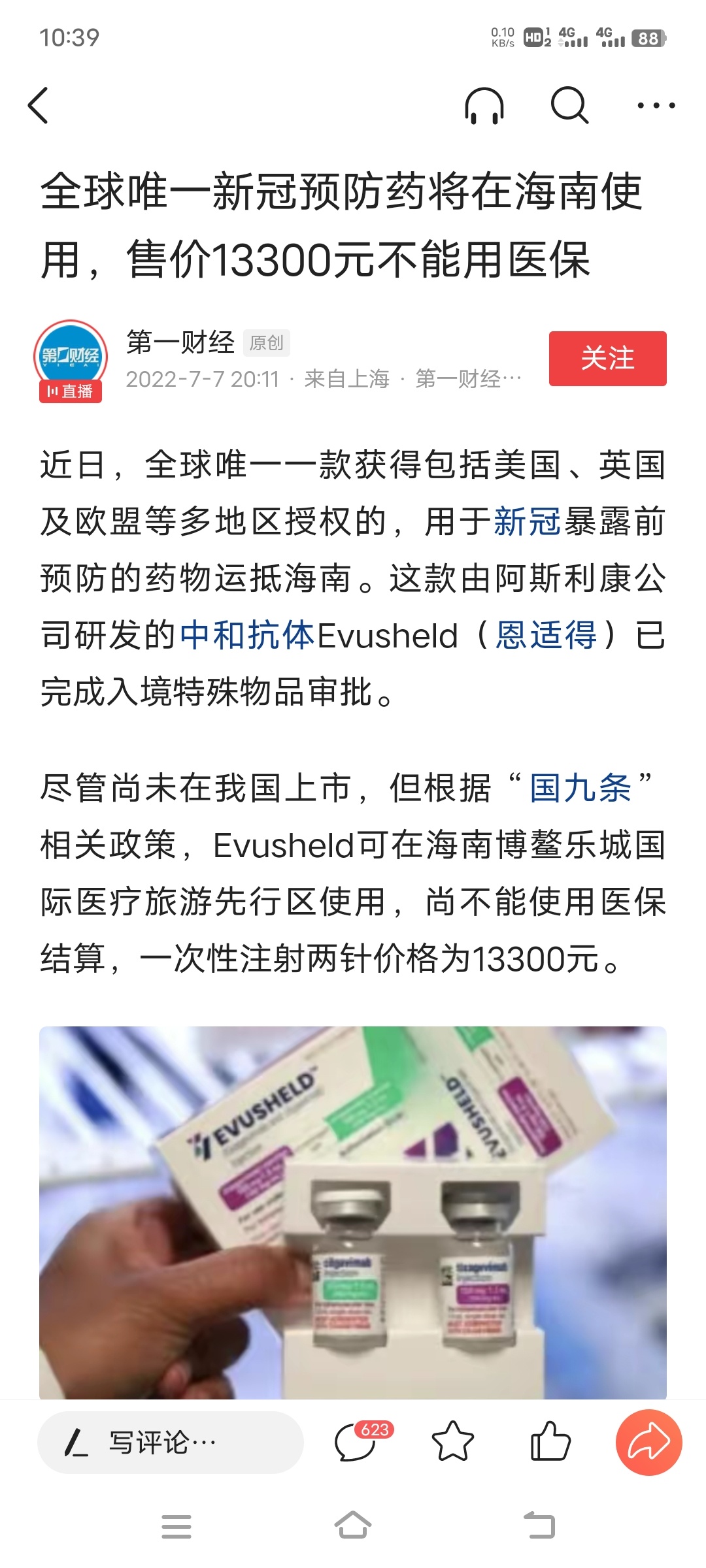
Task: Tap the system back button
Action: [539, 1526]
